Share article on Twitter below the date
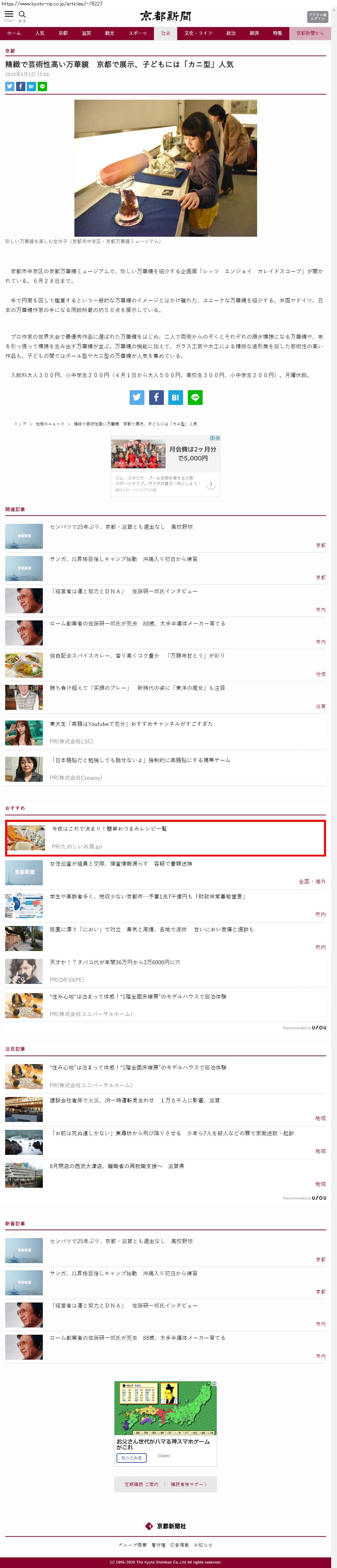The height and width of the screenshot is (1568, 337). [10, 86]
